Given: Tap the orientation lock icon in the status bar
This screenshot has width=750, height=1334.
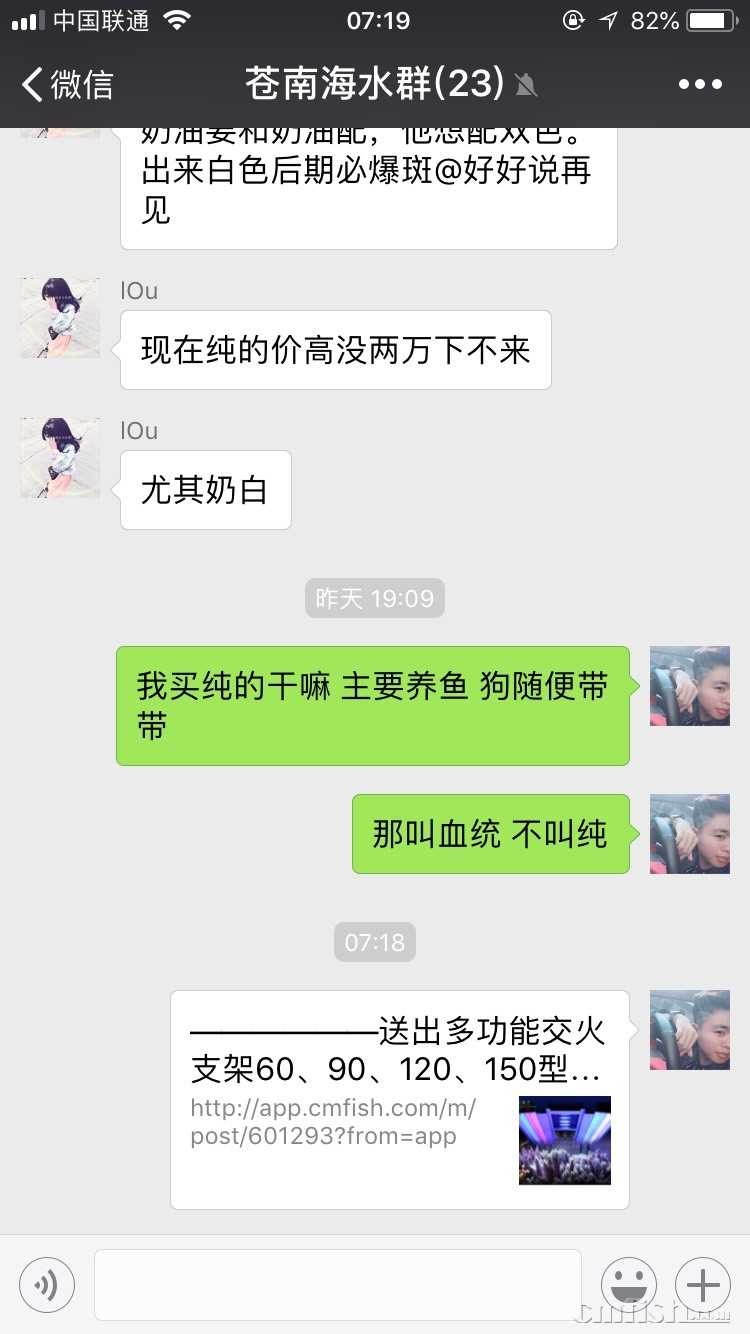Looking at the screenshot, I should point(571,18).
